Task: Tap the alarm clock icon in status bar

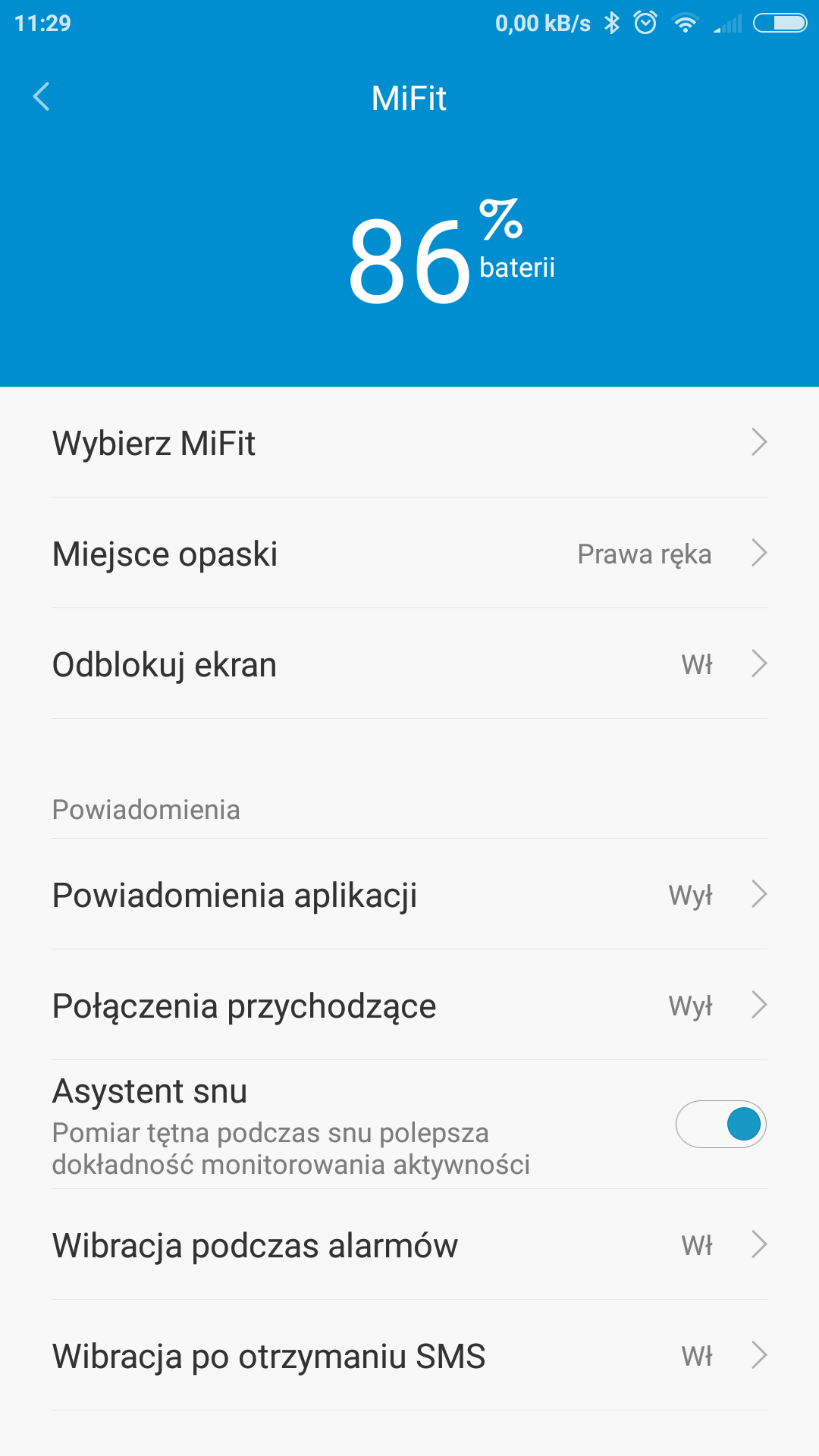Action: (x=646, y=23)
